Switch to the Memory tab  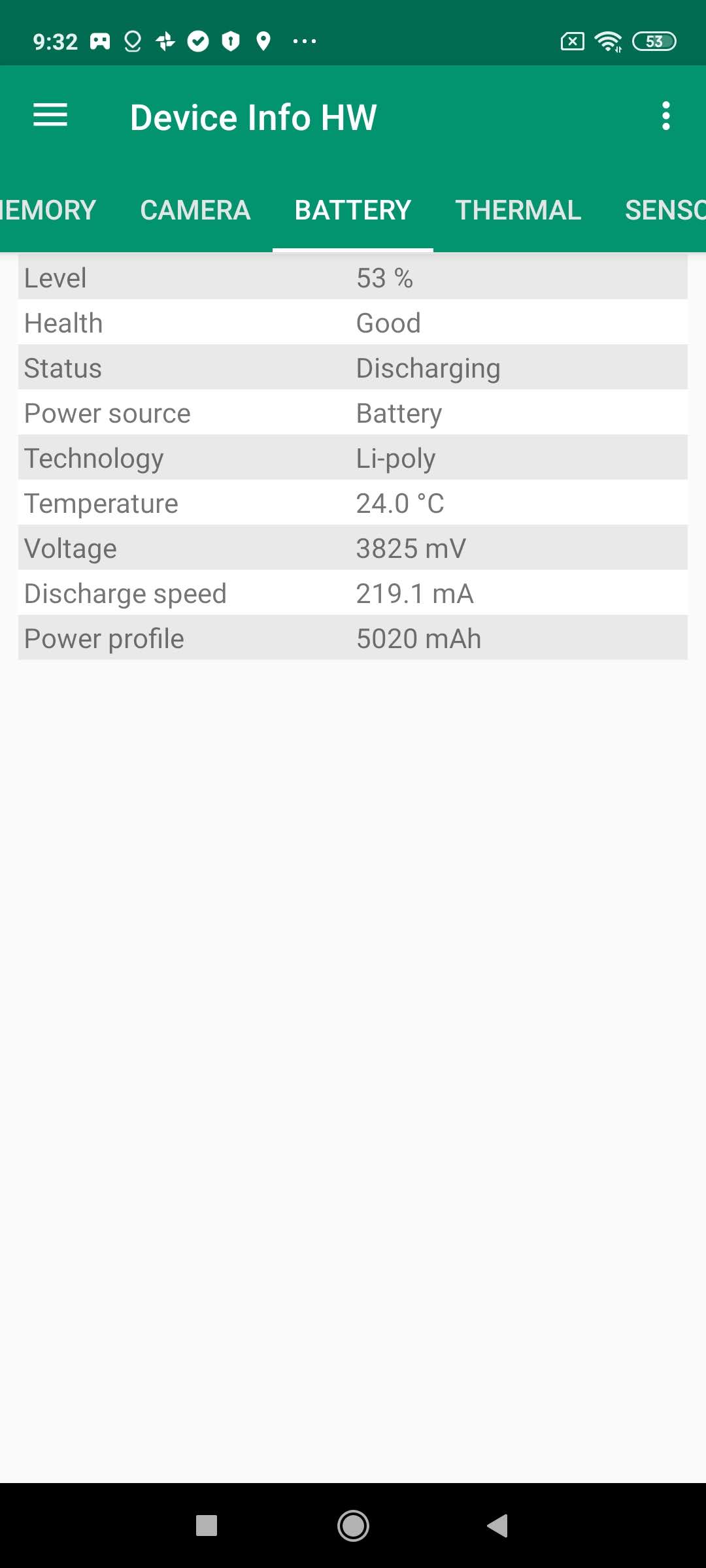pyautogui.click(x=47, y=210)
